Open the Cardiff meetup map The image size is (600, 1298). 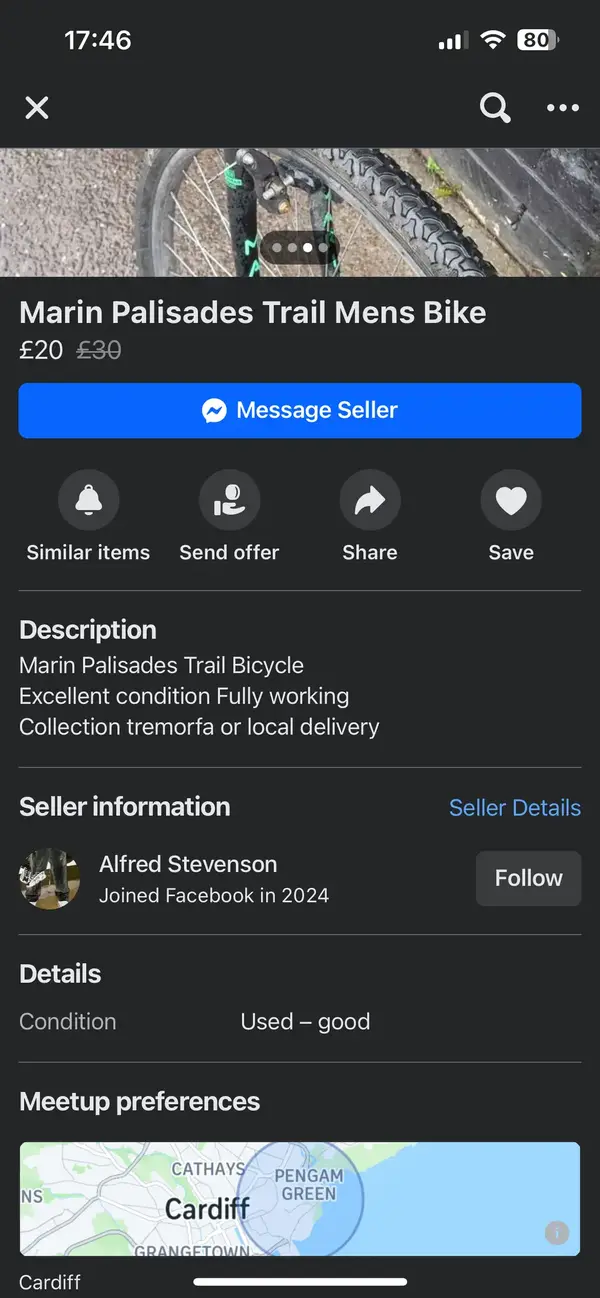pos(300,1198)
